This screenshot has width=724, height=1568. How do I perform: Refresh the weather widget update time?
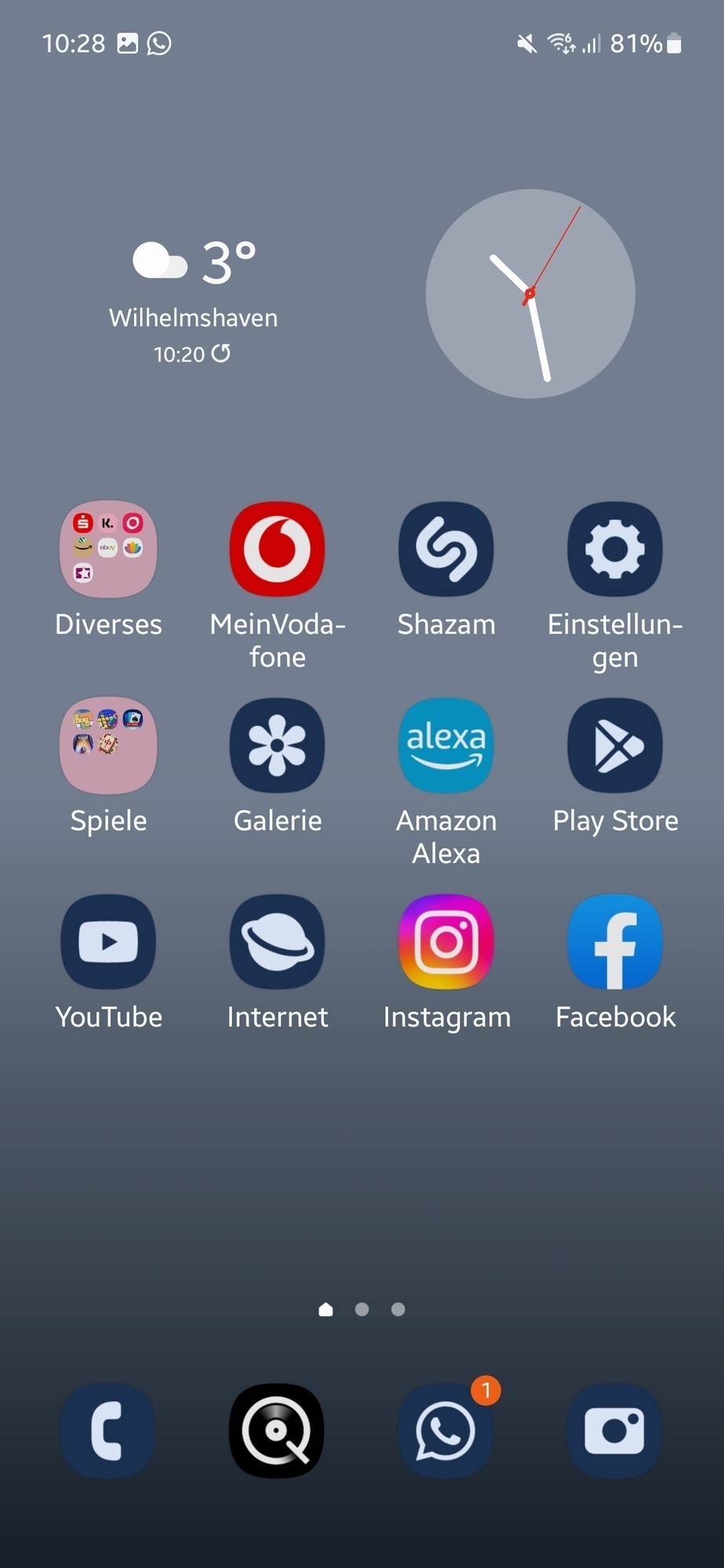[221, 354]
